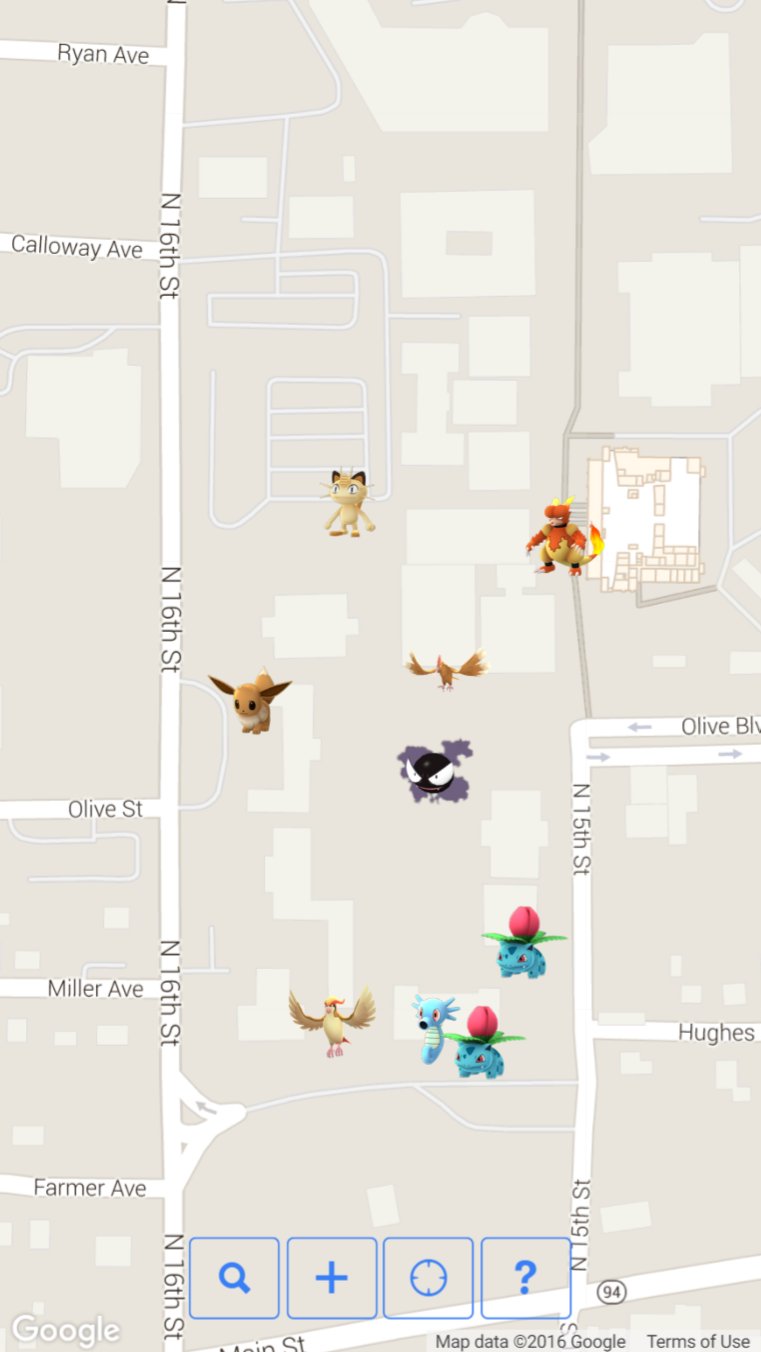Click the Google logo watermark
This screenshot has height=1352, width=761.
65,1330
